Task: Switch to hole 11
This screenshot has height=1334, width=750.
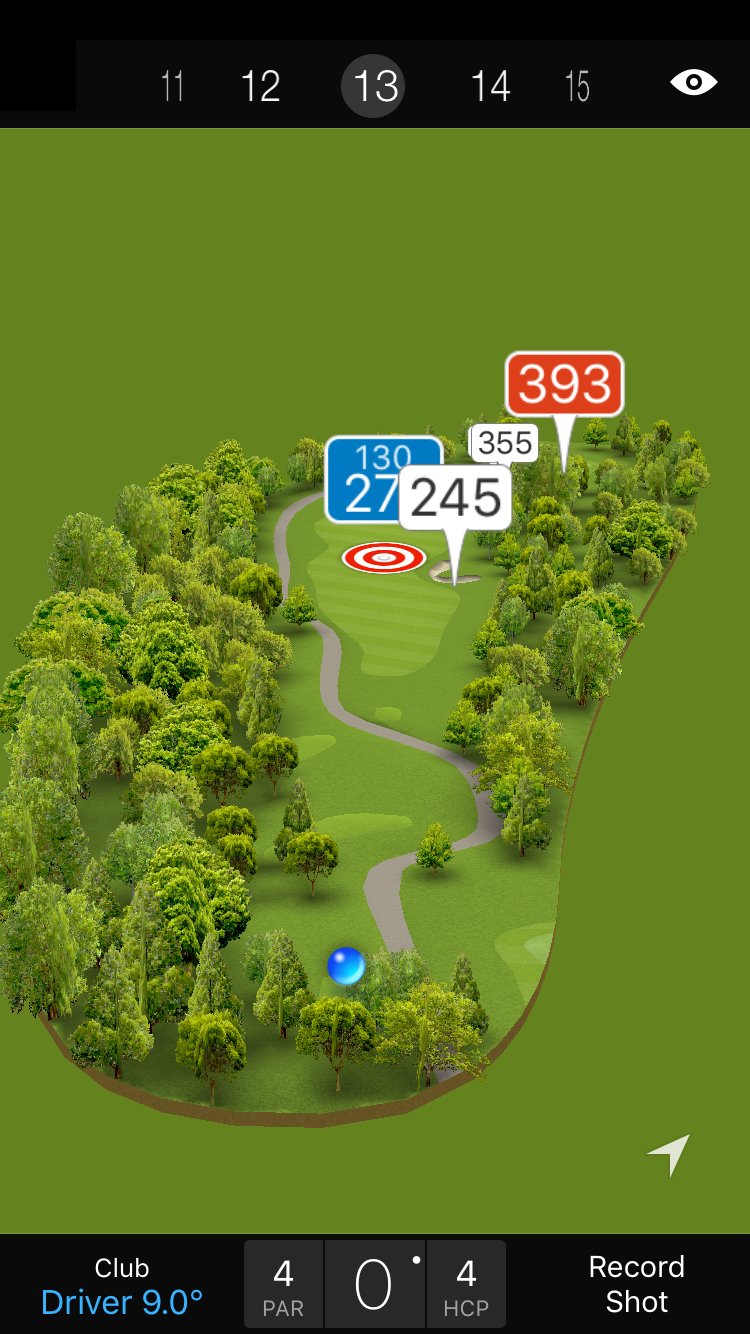Action: click(172, 87)
